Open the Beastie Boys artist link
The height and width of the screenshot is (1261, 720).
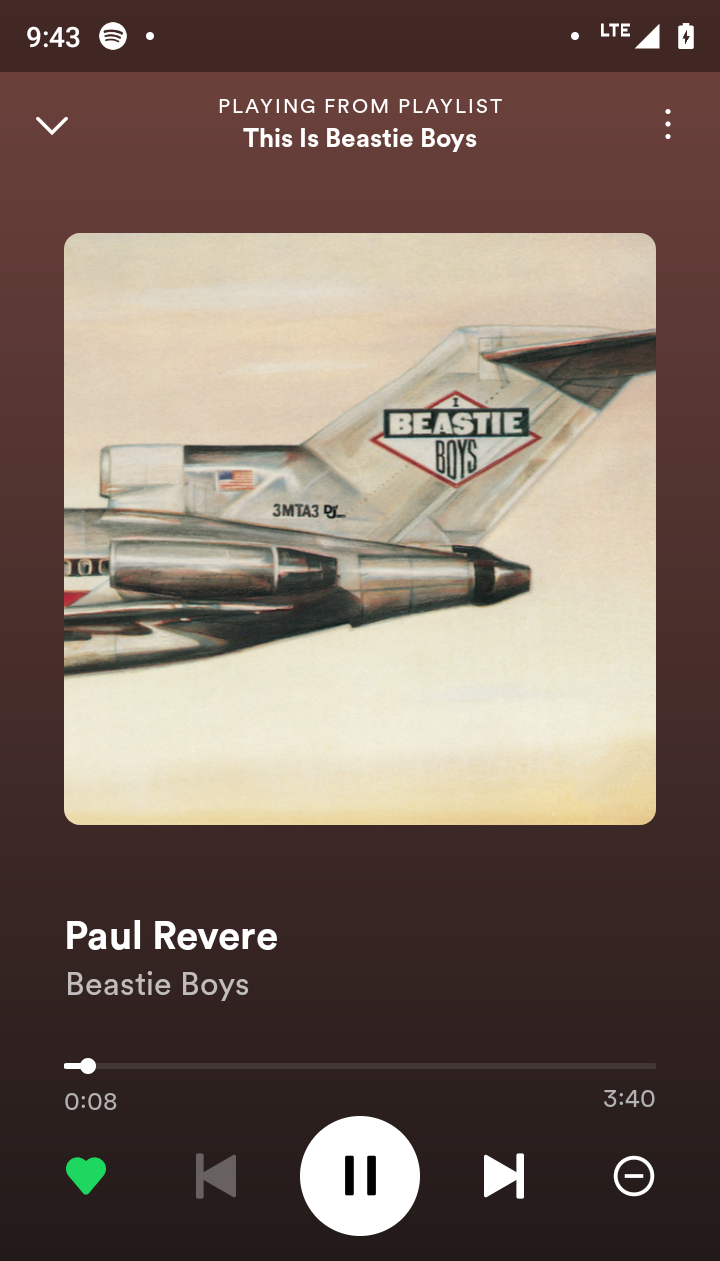pyautogui.click(x=157, y=984)
